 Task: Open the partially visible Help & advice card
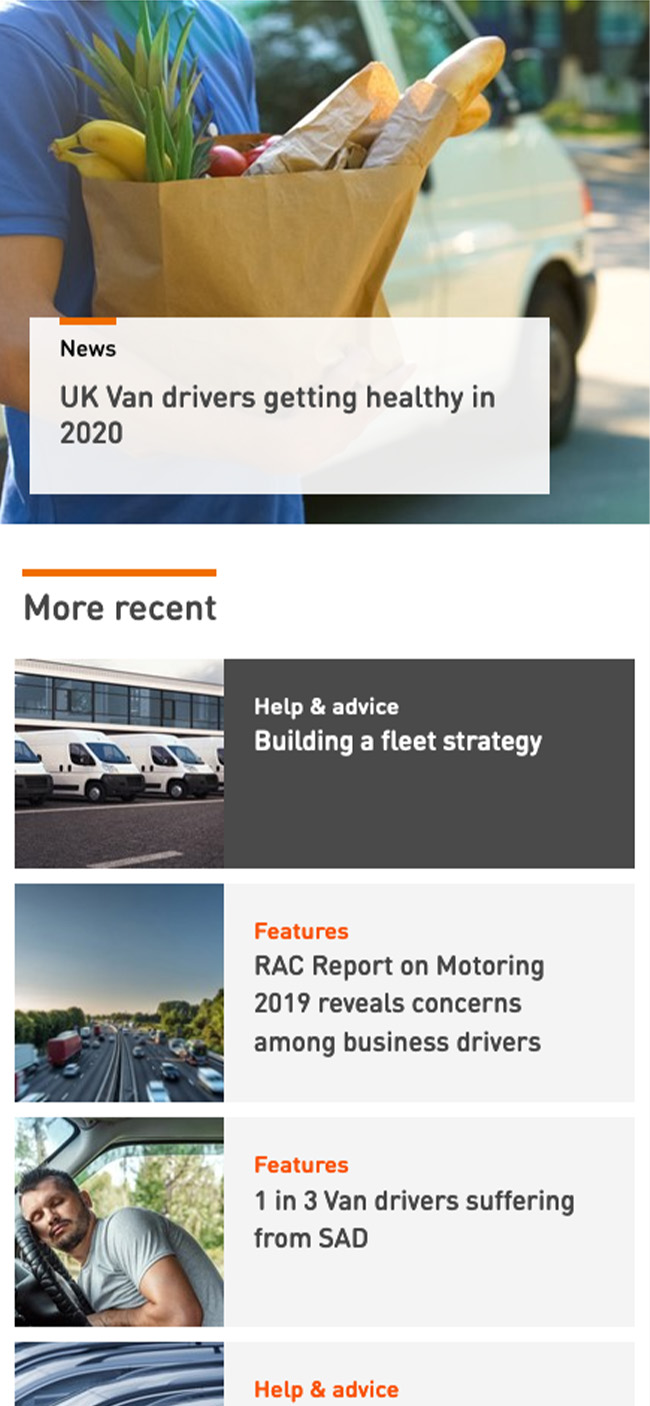pyautogui.click(x=326, y=1388)
